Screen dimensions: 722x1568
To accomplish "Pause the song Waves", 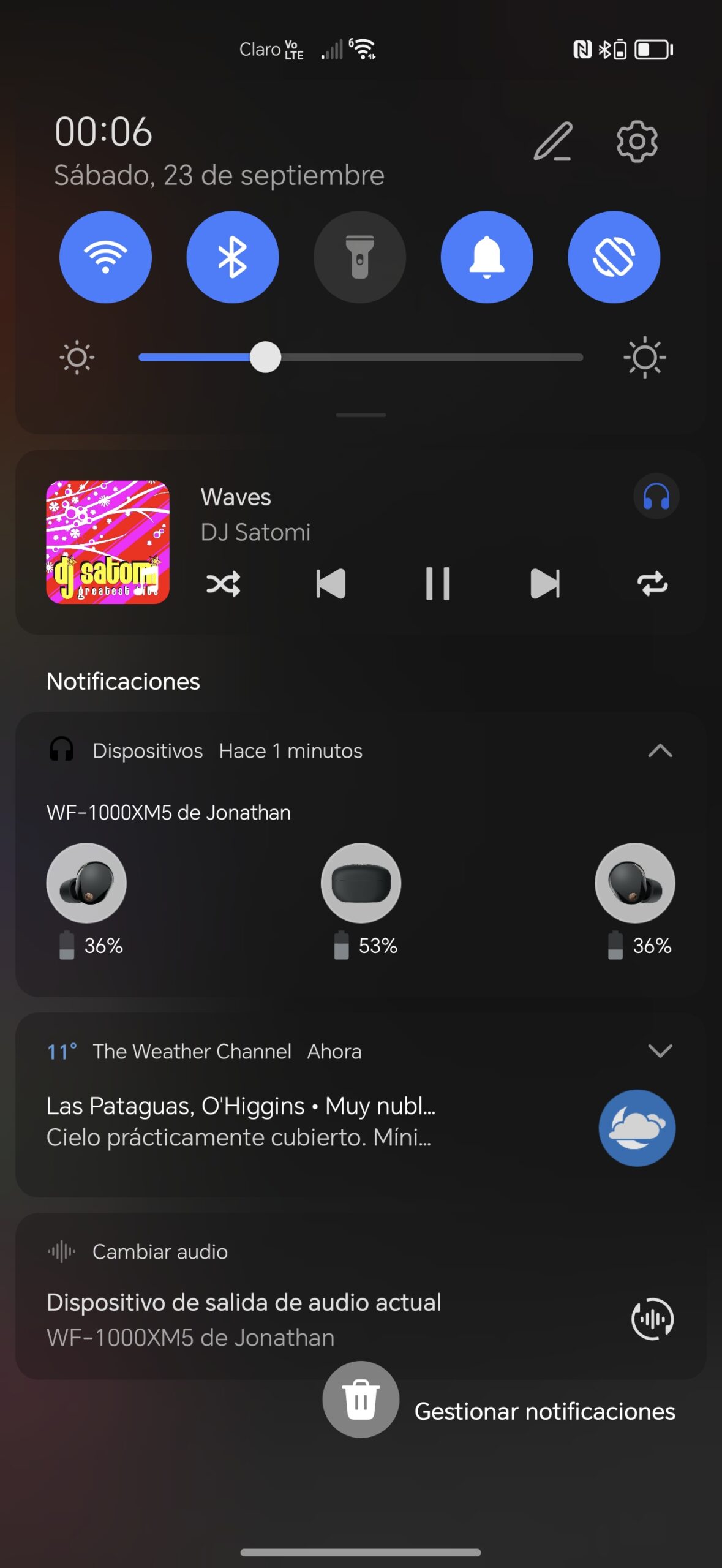I will (x=438, y=584).
